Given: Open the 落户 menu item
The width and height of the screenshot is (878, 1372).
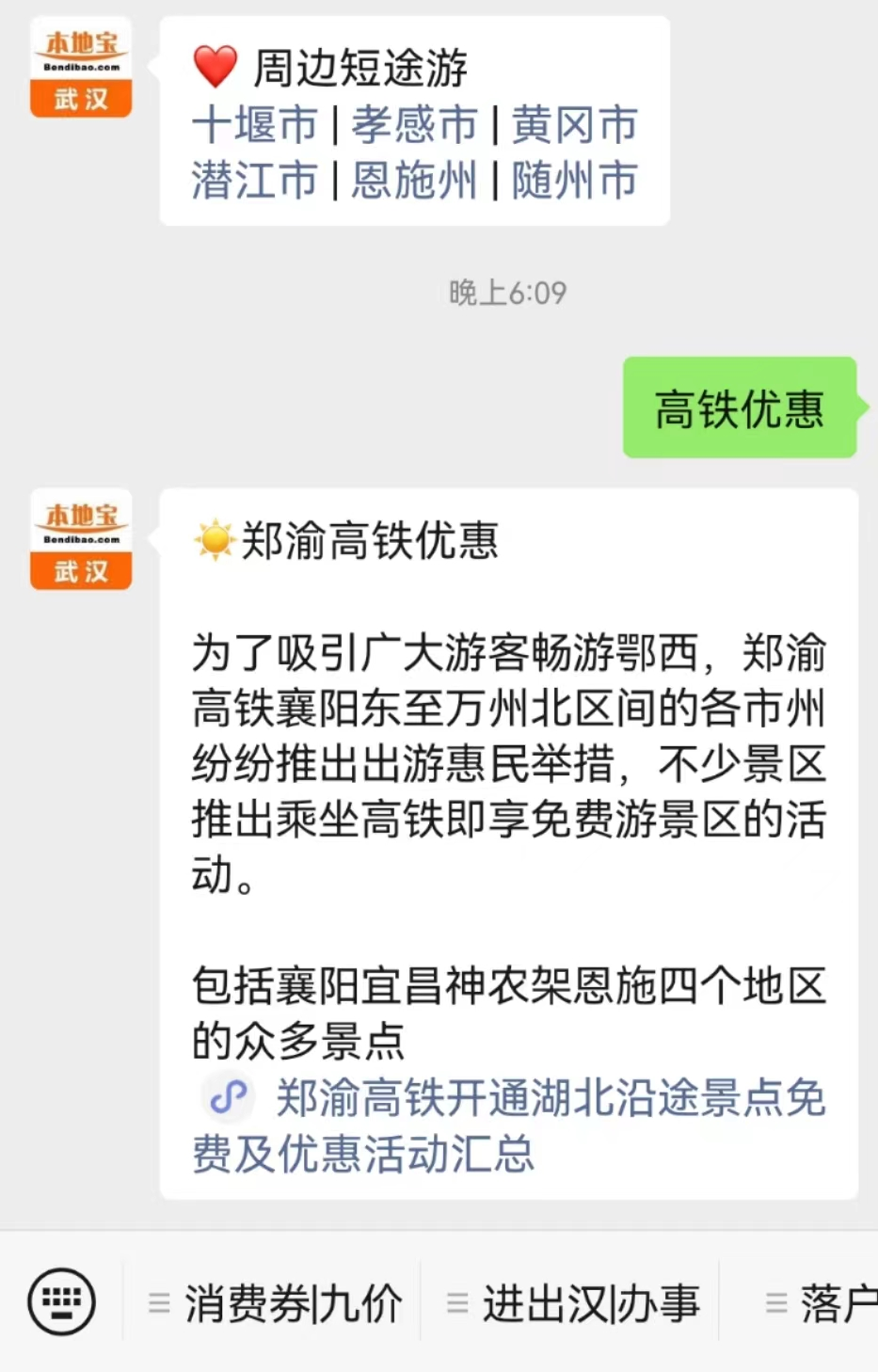Looking at the screenshot, I should point(823,1303).
